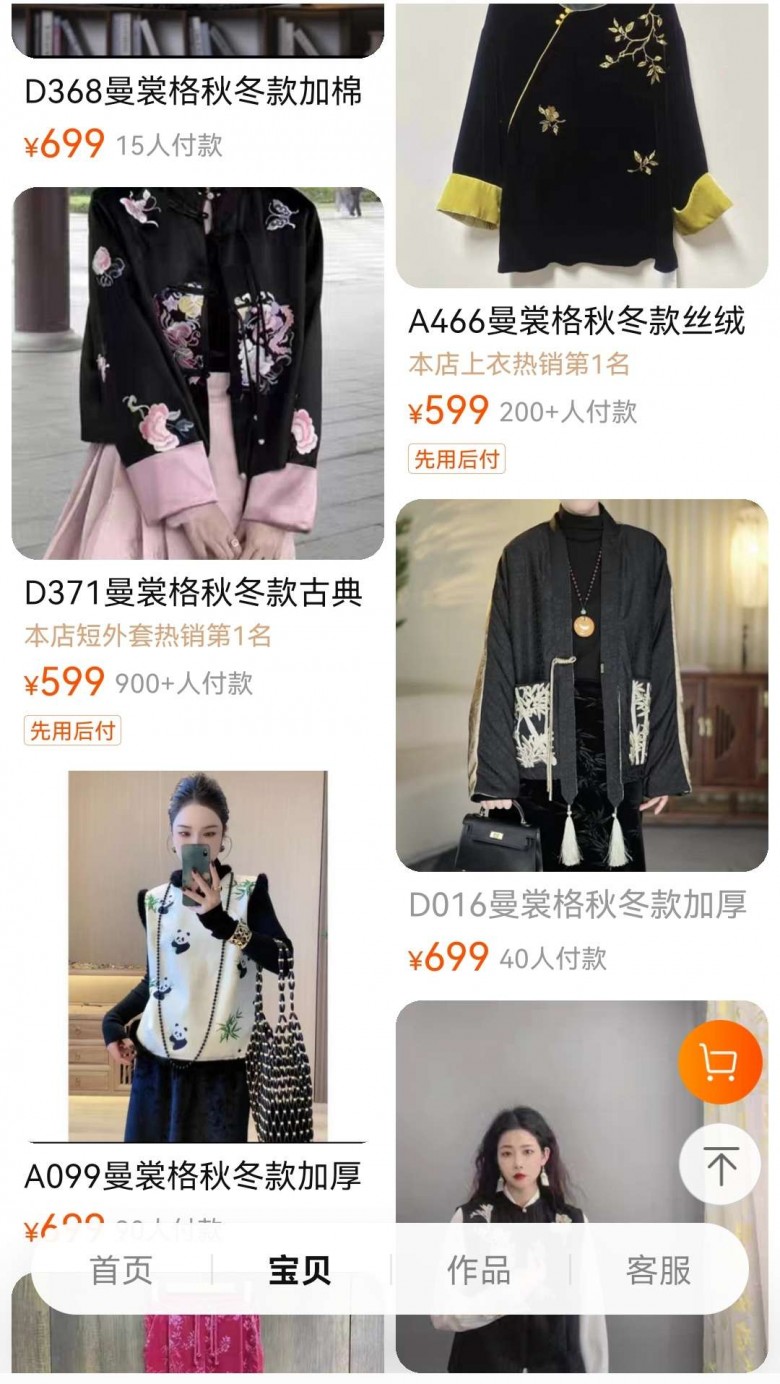Image resolution: width=780 pixels, height=1384 pixels.
Task: Open the 客服 customer service tab
Action: 658,1269
